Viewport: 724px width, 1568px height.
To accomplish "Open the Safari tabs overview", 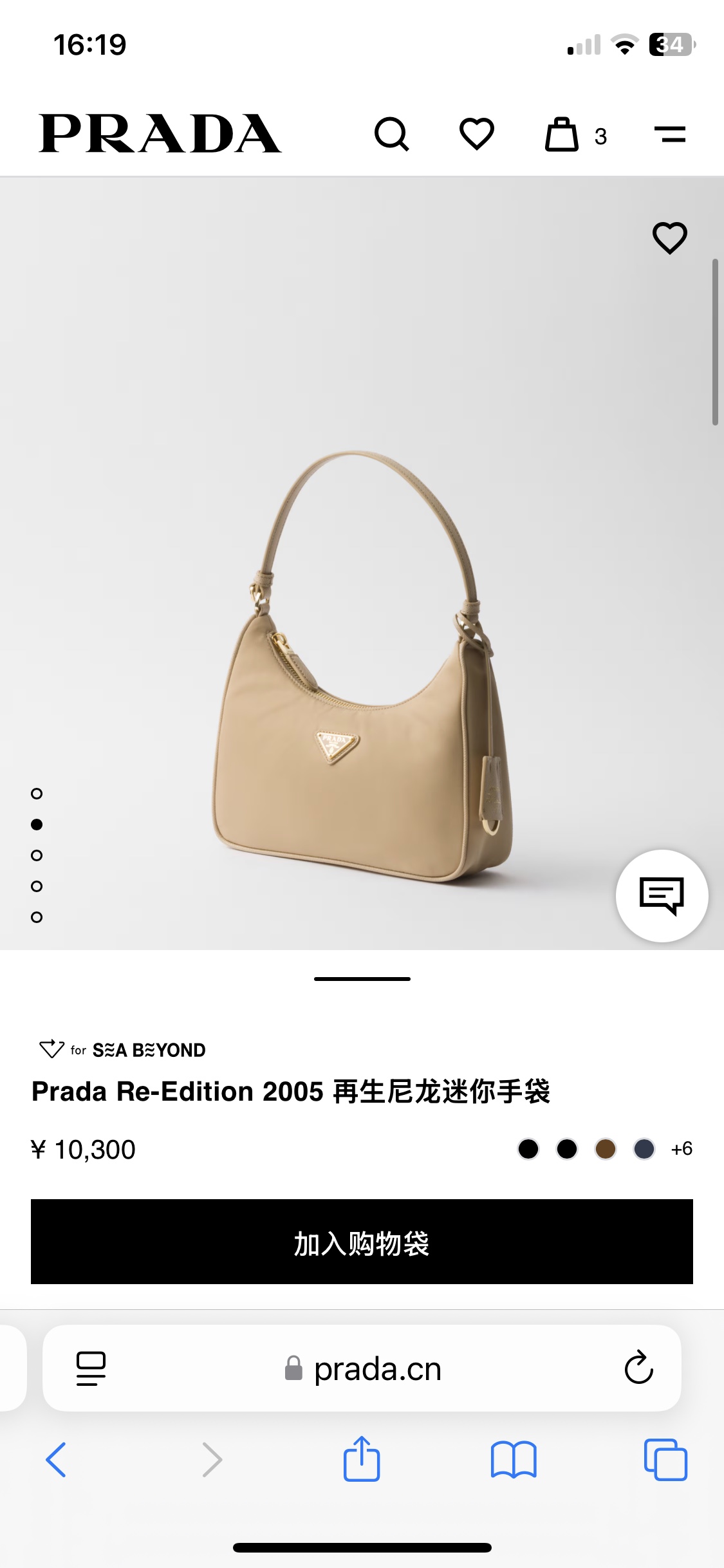I will (x=665, y=1459).
